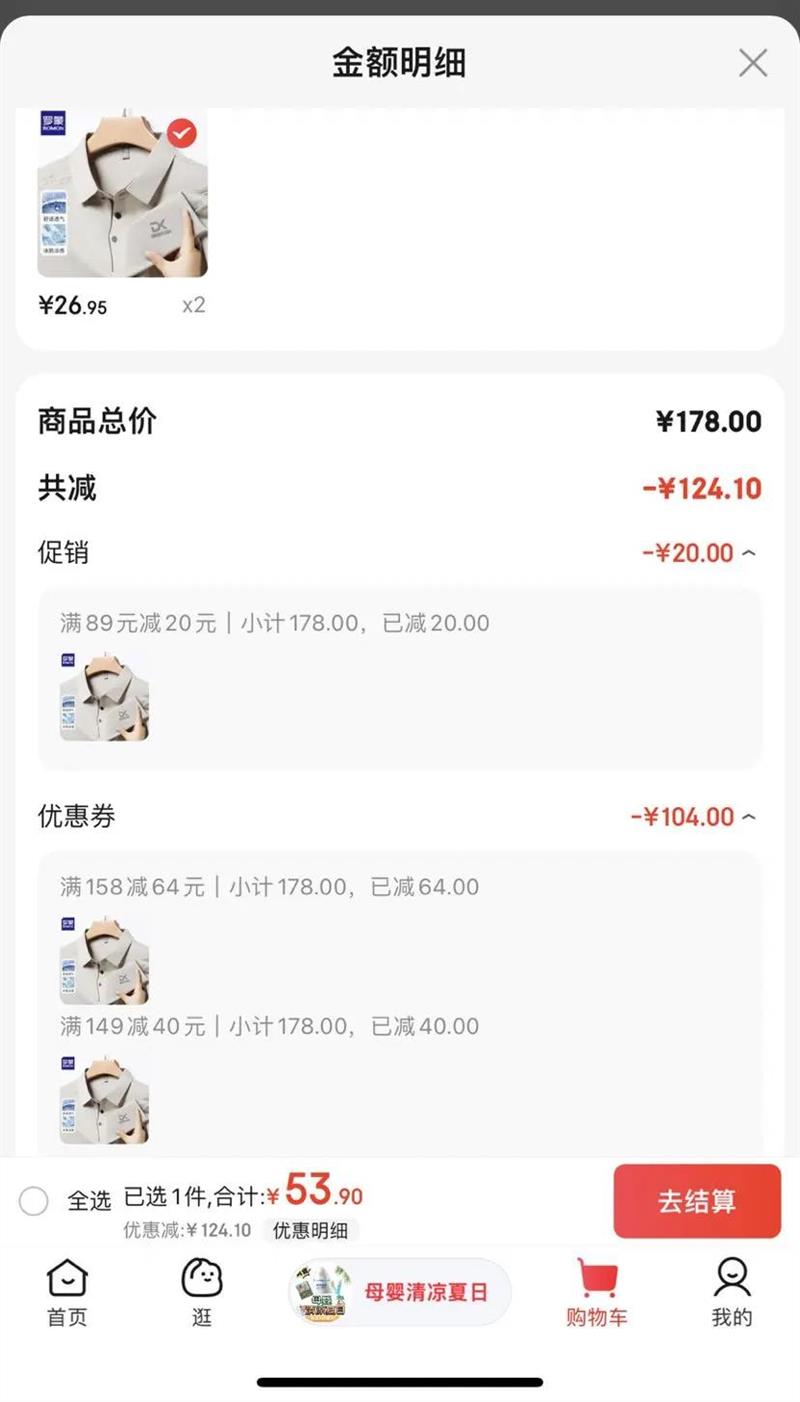Screen dimensions: 800x1402
Task: Close the 金额明细 panel
Action: click(752, 63)
